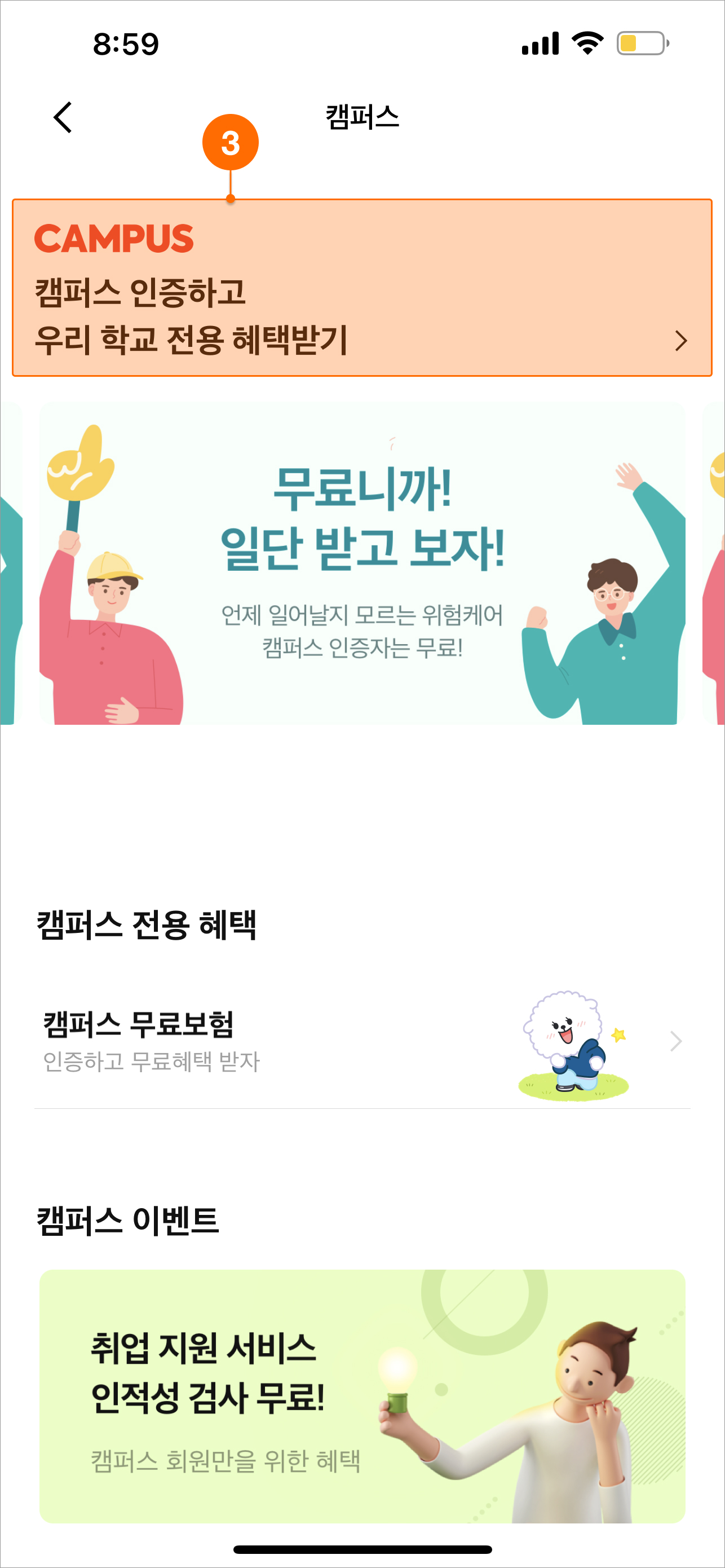The height and width of the screenshot is (1568, 725).
Task: Open the 취업 지원 서비스 인적성 검사 무료! card
Action: pyautogui.click(x=362, y=1397)
